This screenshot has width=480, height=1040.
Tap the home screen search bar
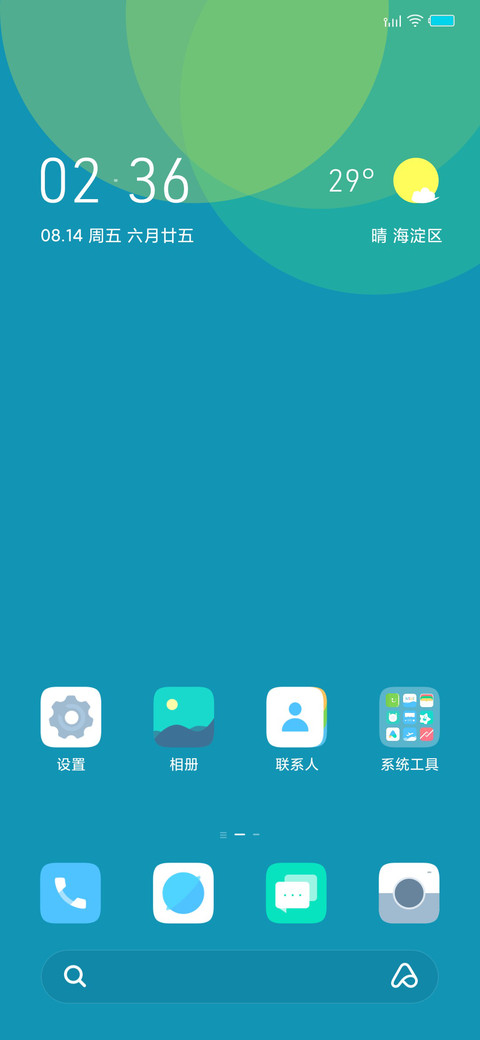[x=240, y=976]
